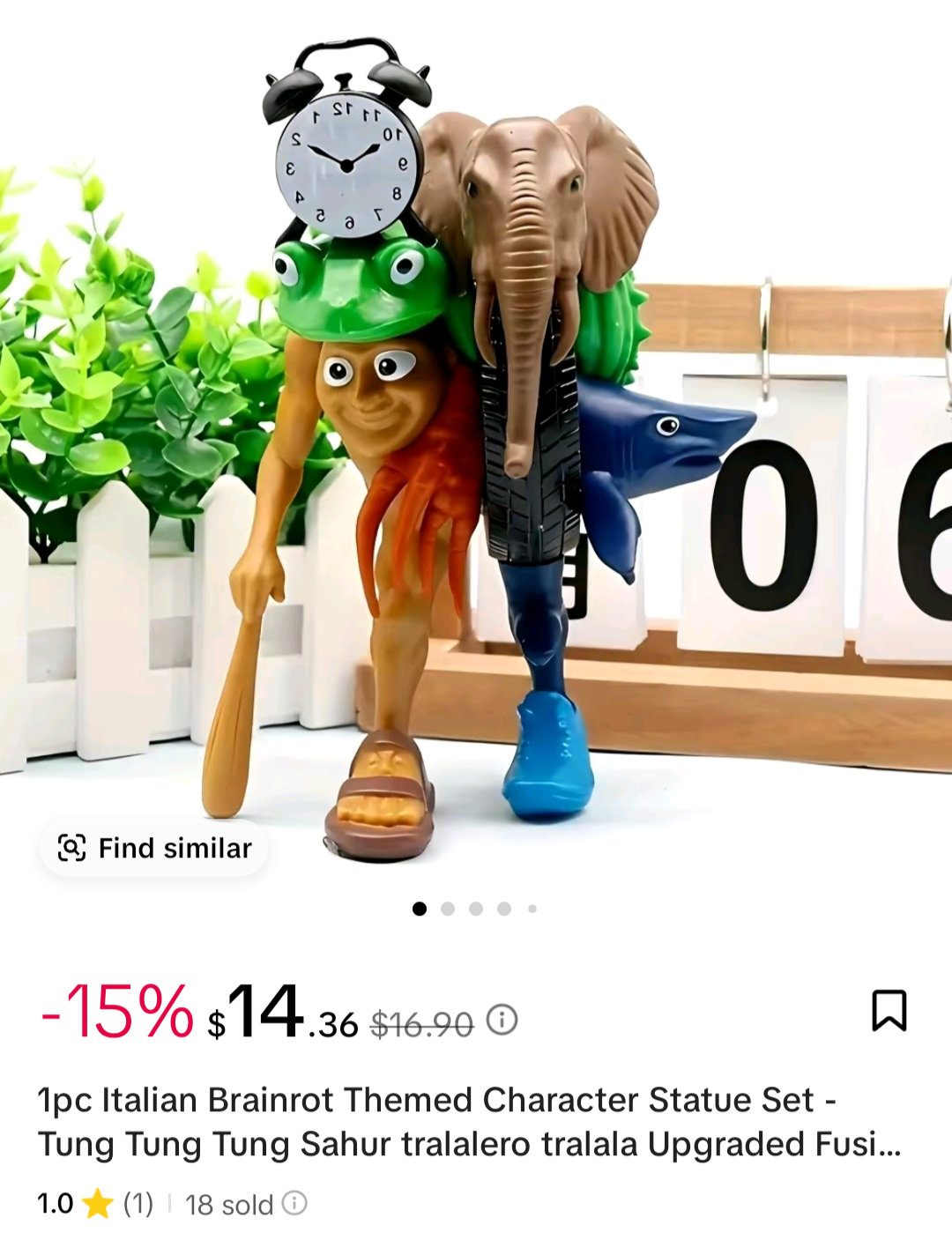
Task: Open the sold count info icon
Action: tap(294, 1203)
